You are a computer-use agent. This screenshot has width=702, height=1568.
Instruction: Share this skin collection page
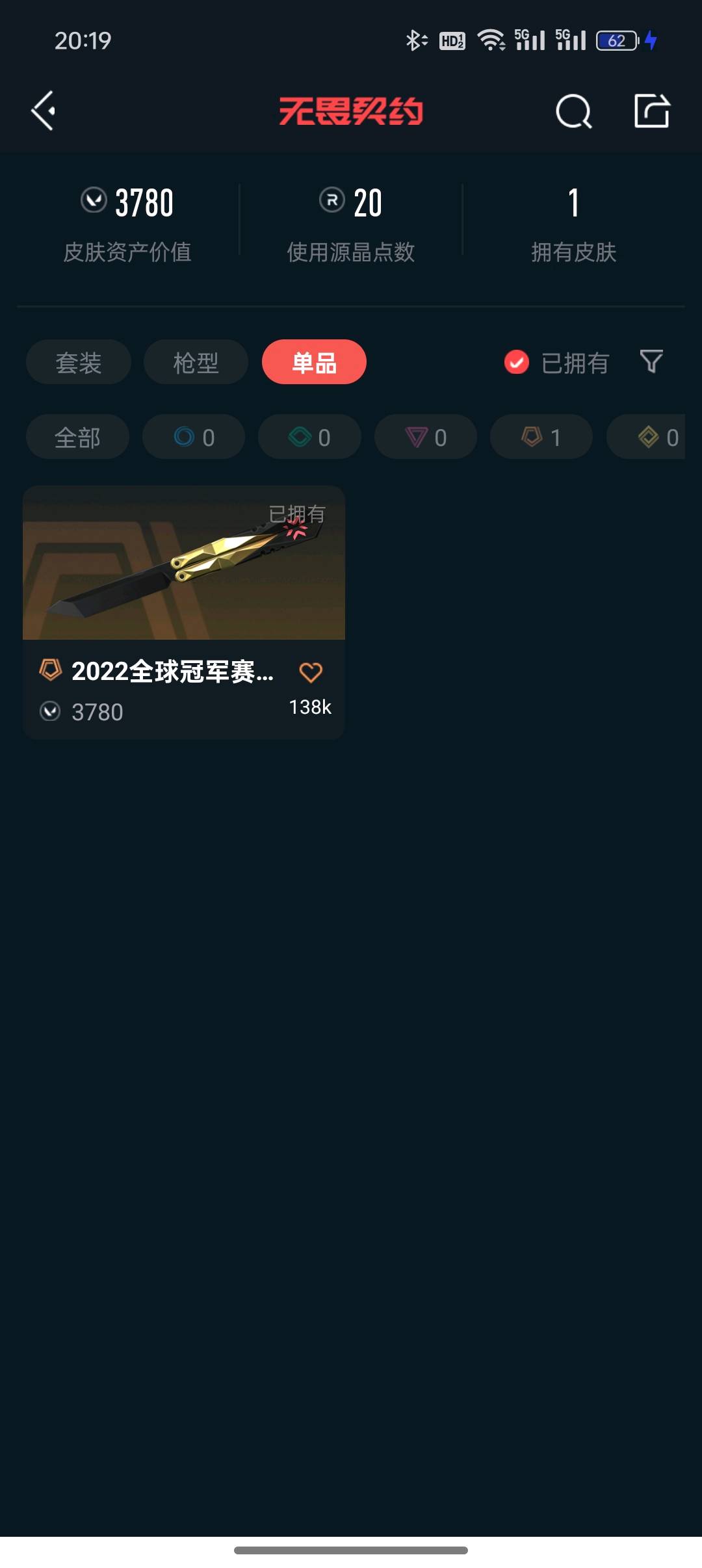[x=651, y=111]
